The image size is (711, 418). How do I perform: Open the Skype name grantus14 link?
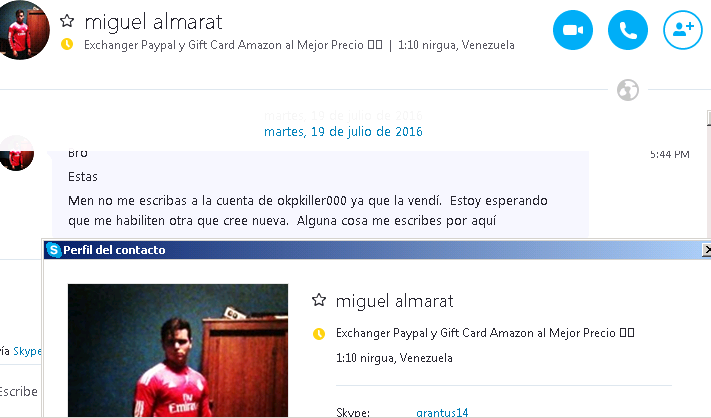pos(442,412)
